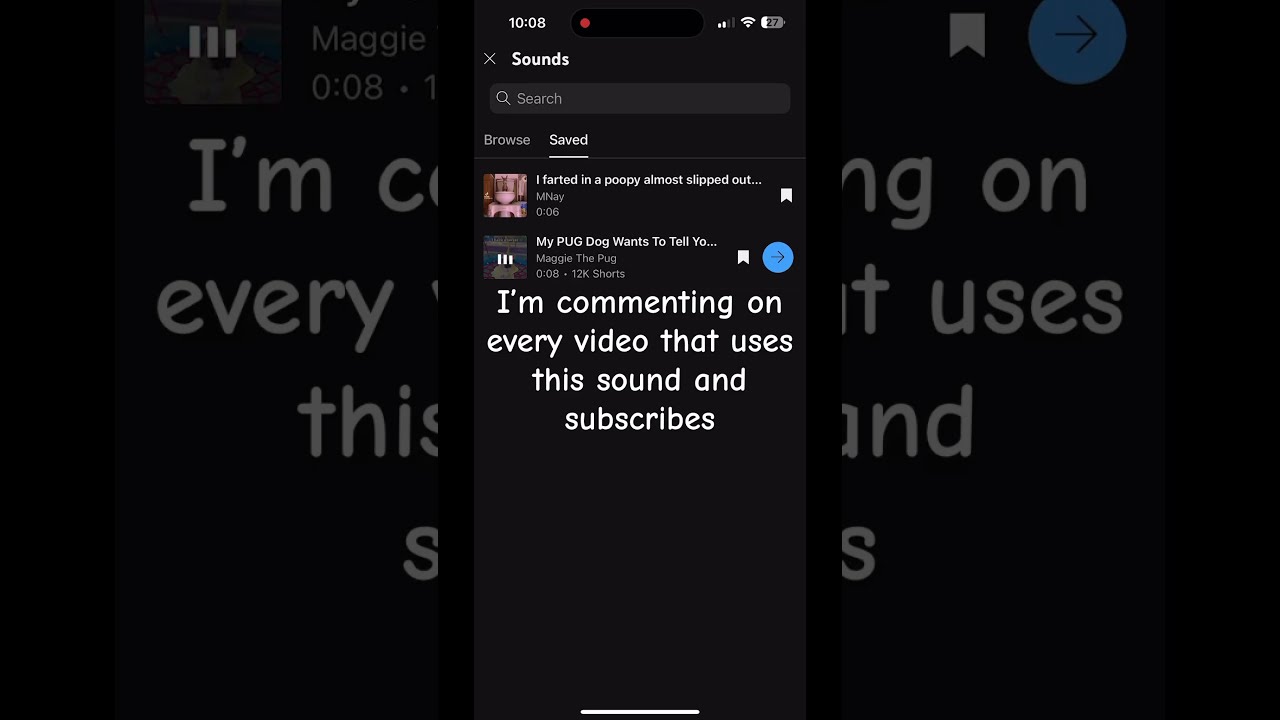Play the MNay sound thumbnail

click(505, 196)
